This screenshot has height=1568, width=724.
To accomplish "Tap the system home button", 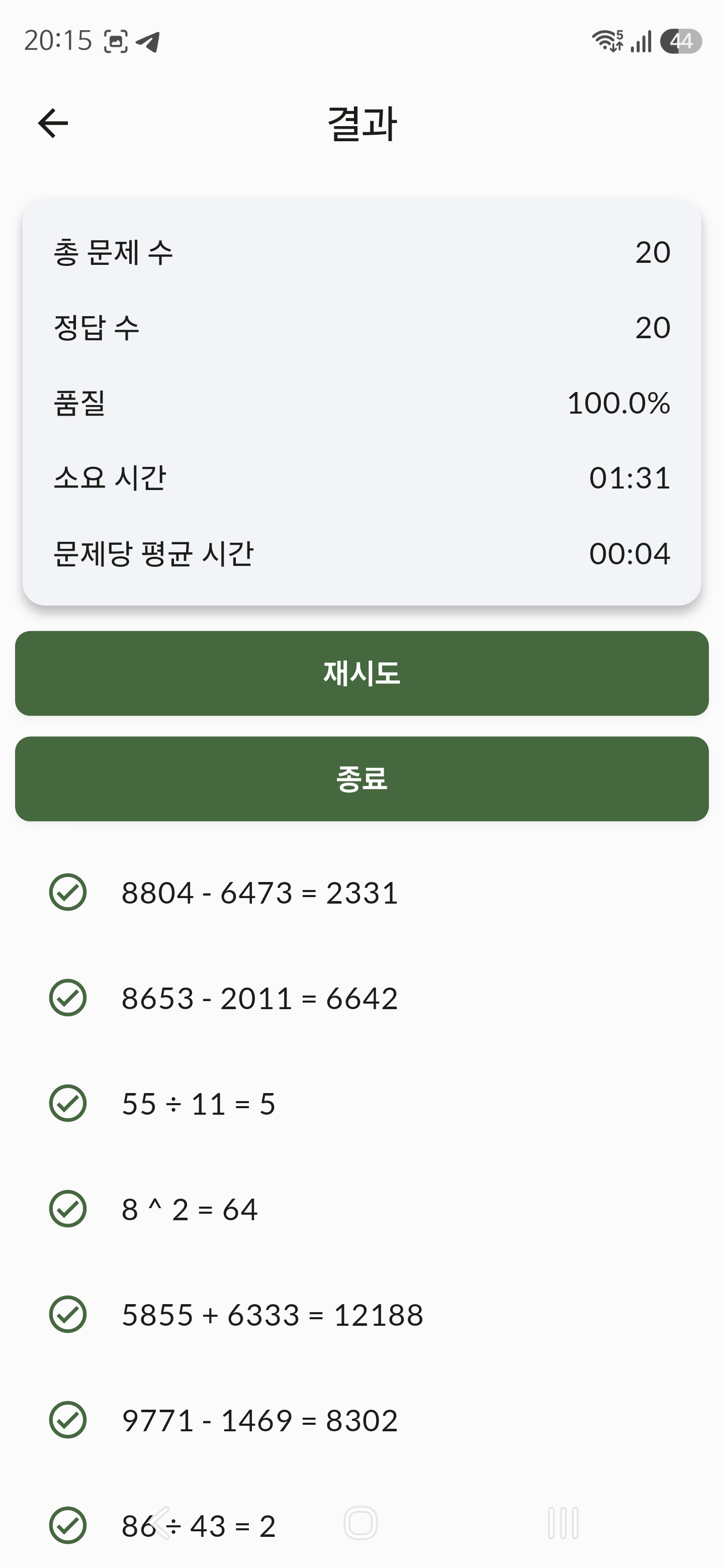I will (x=360, y=1524).
